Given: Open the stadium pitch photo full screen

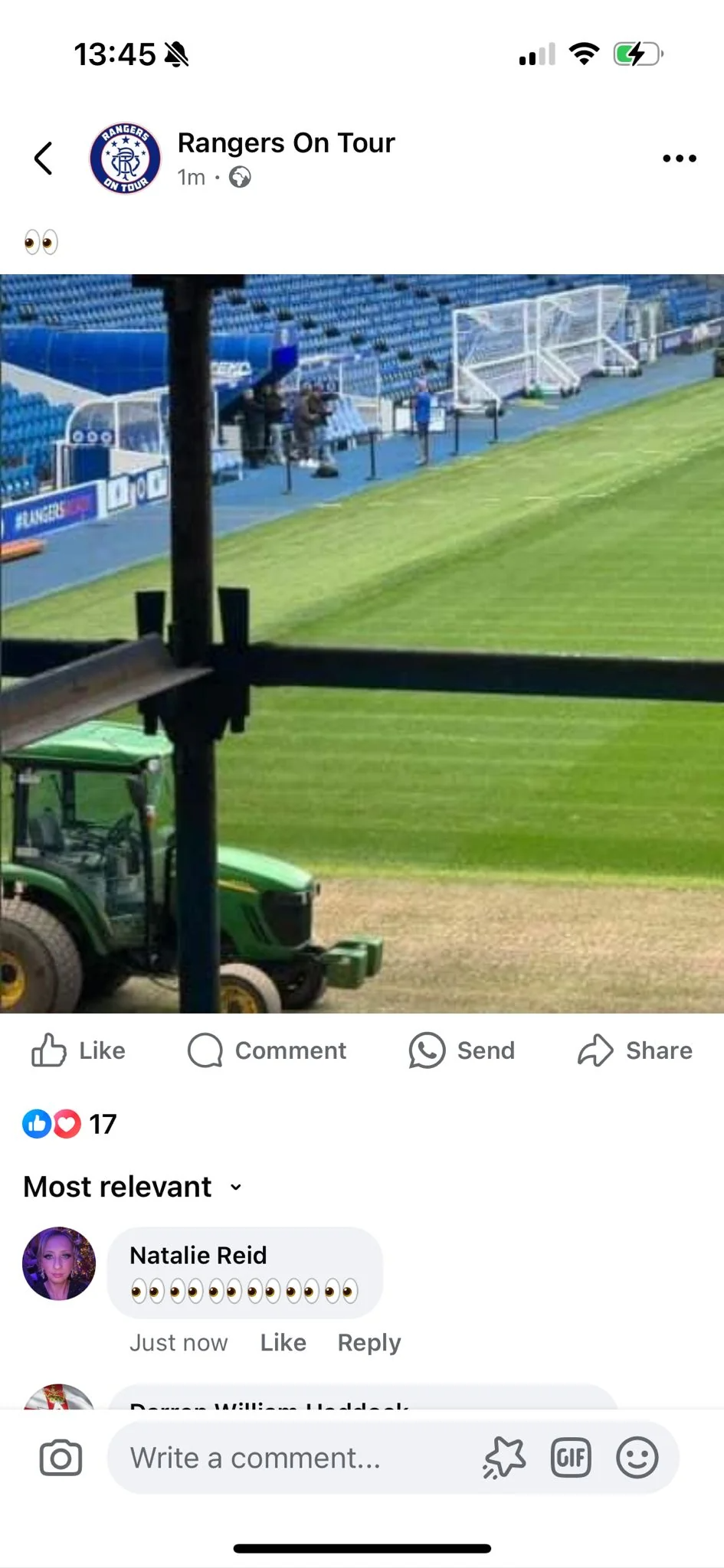Looking at the screenshot, I should 362,643.
